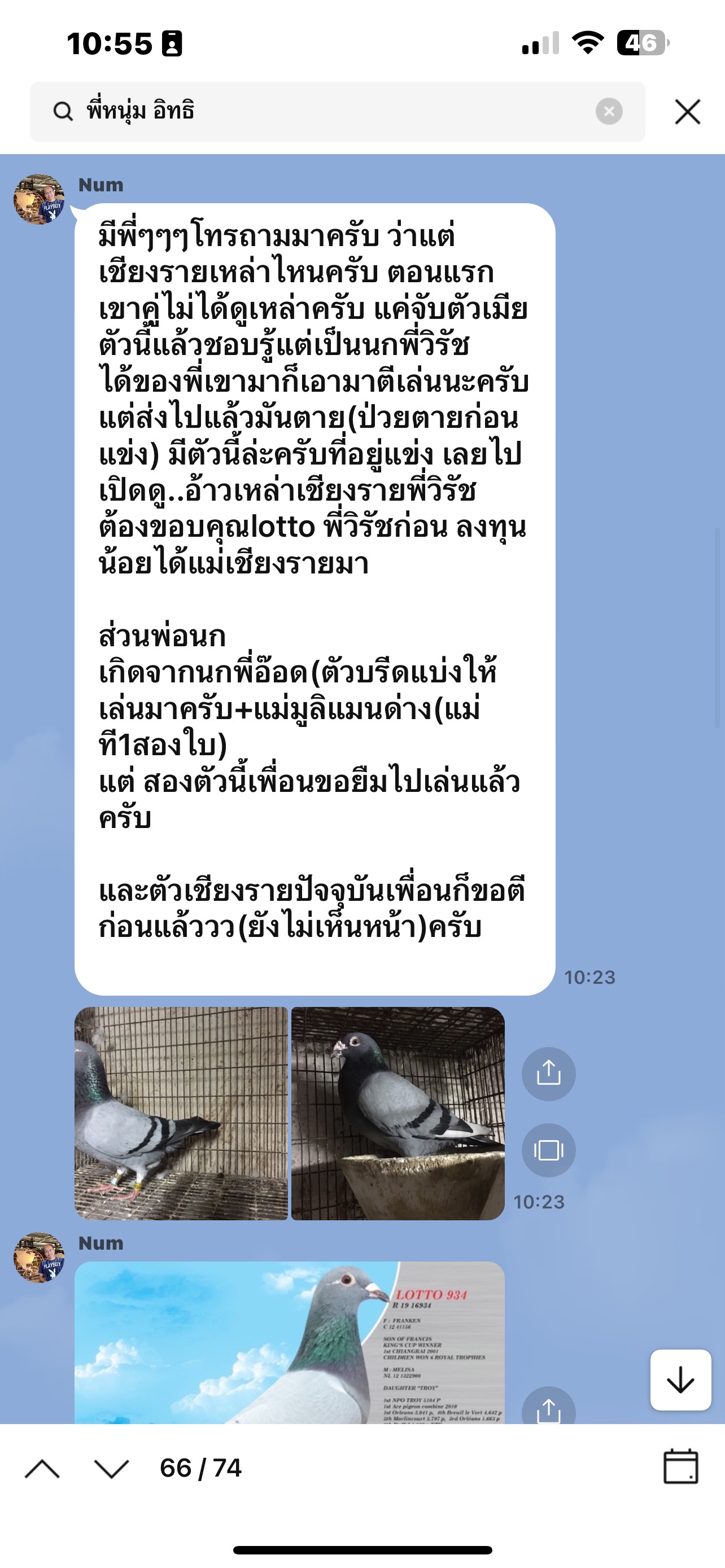Viewport: 725px width, 1568px height.
Task: Clear the search field text
Action: pos(608,111)
